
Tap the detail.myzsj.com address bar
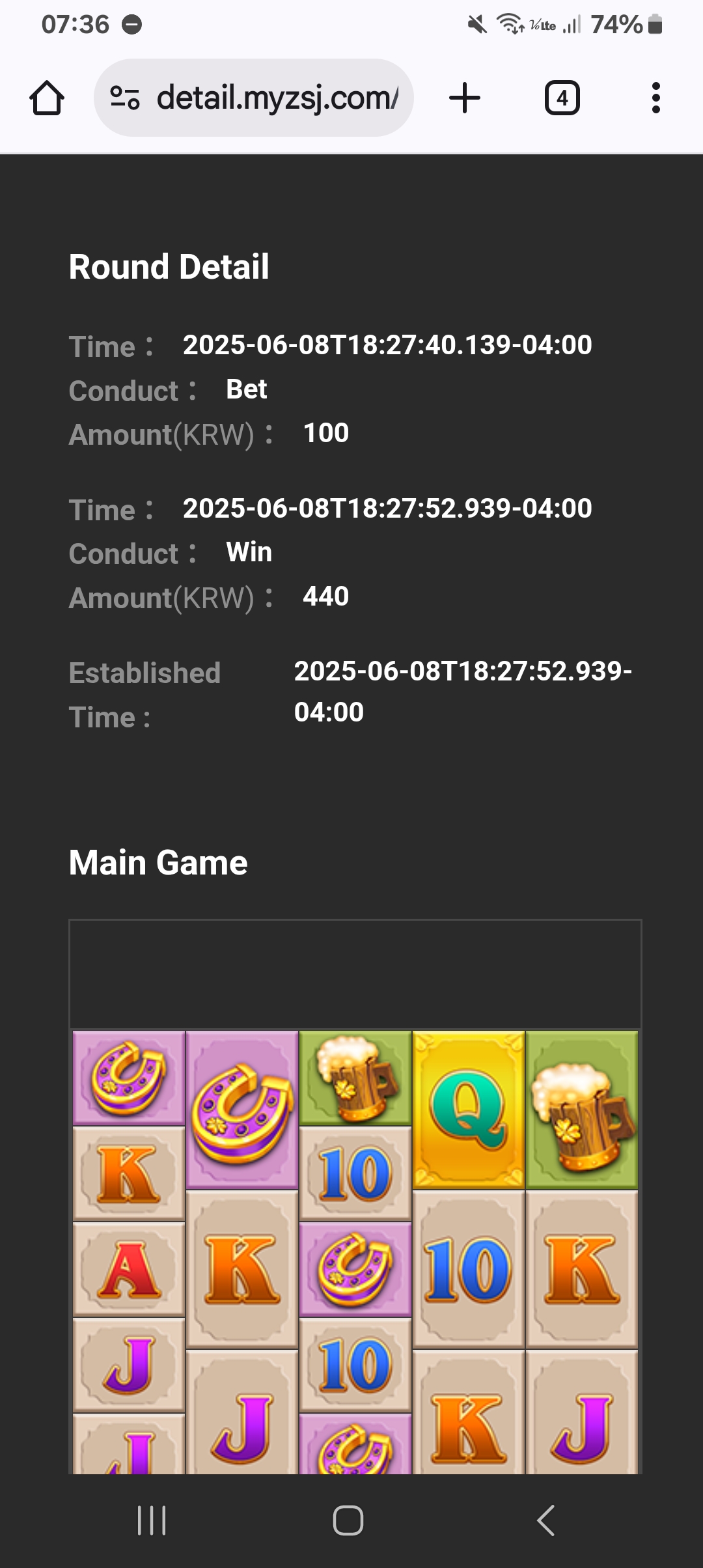(x=277, y=98)
